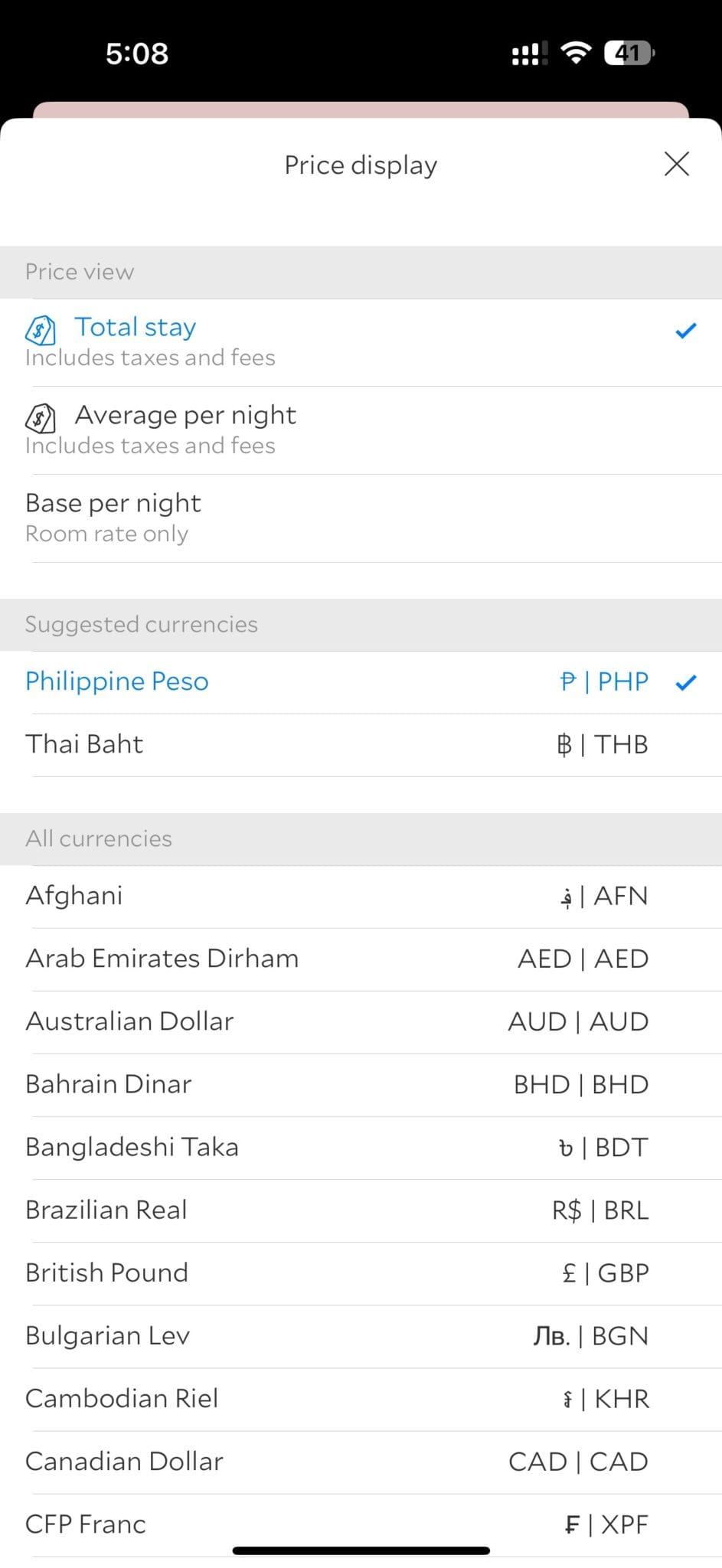Choose Bangladeshi Taka currency
The width and height of the screenshot is (722, 1568).
[132, 1147]
